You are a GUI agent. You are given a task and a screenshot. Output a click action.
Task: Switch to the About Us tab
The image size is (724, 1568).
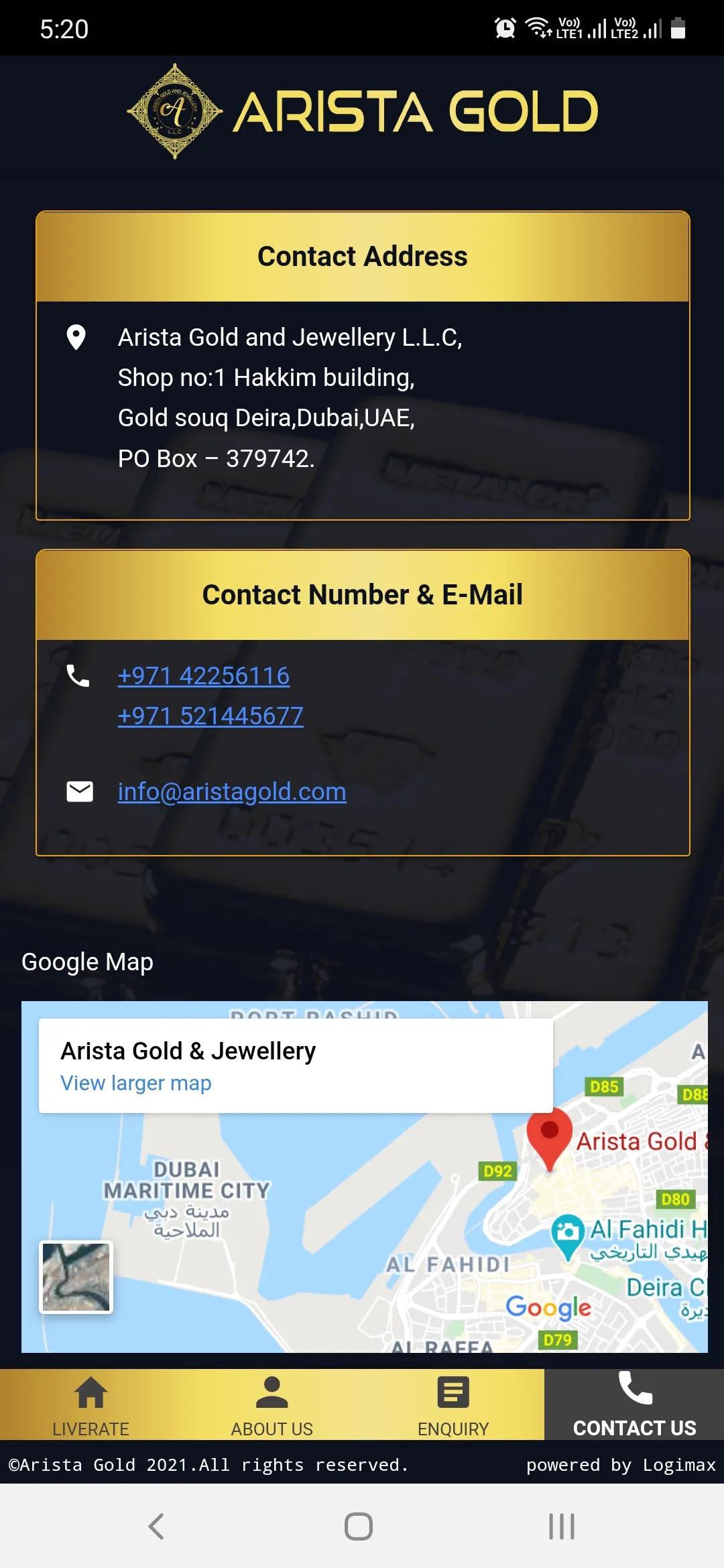(271, 1404)
